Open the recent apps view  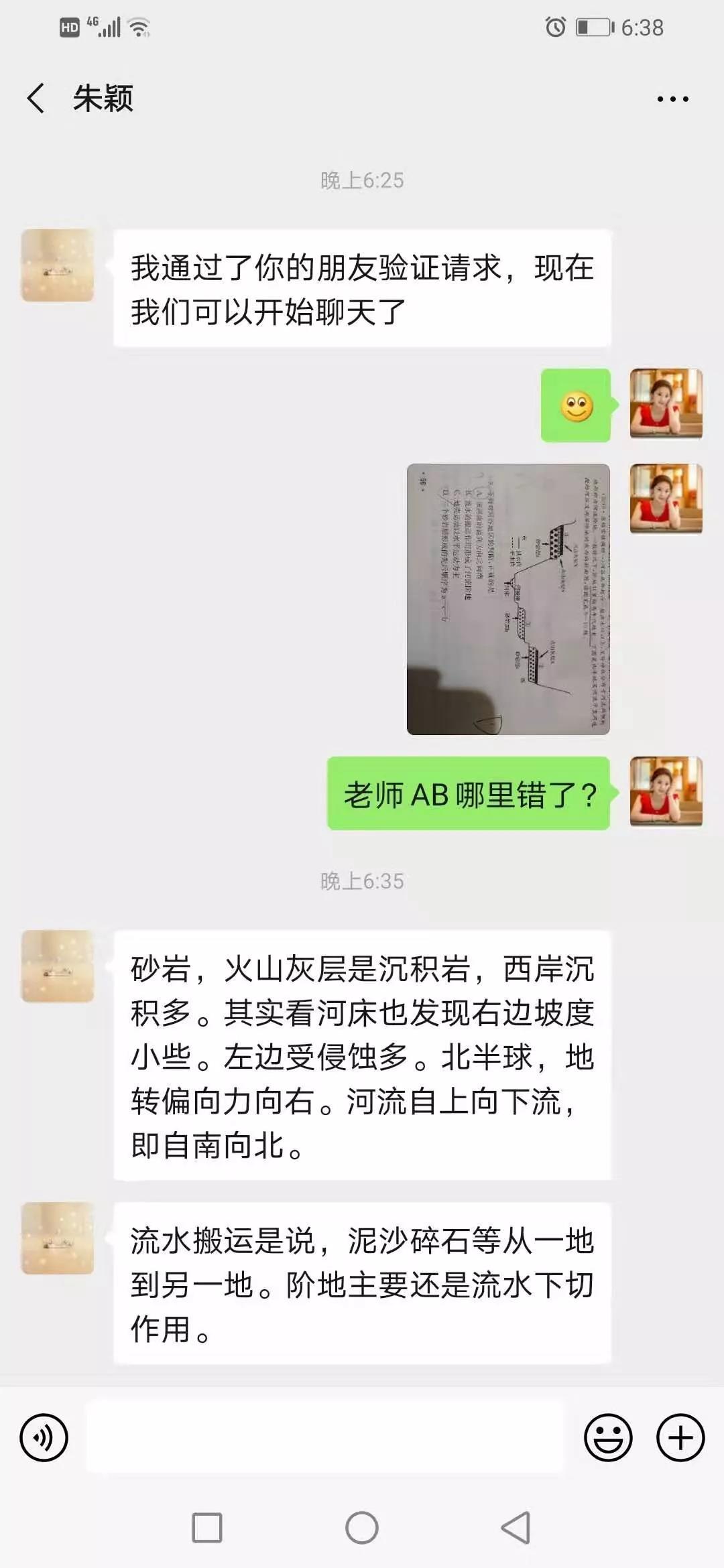[x=207, y=1528]
